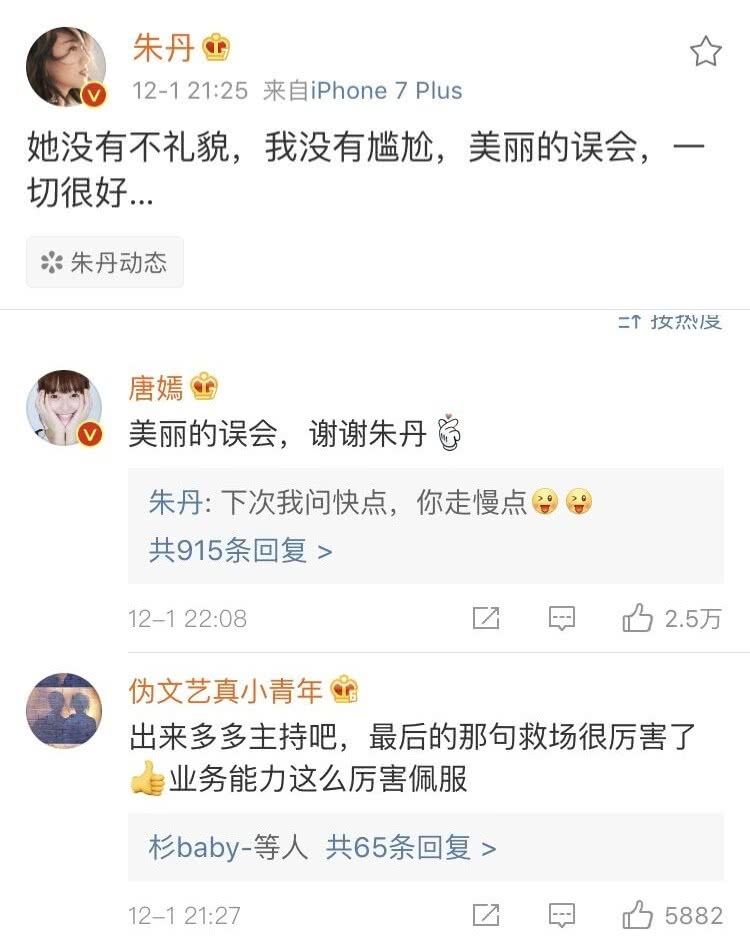Reply to 伪文艺真小青年's comment
The image size is (750, 944).
coord(563,914)
